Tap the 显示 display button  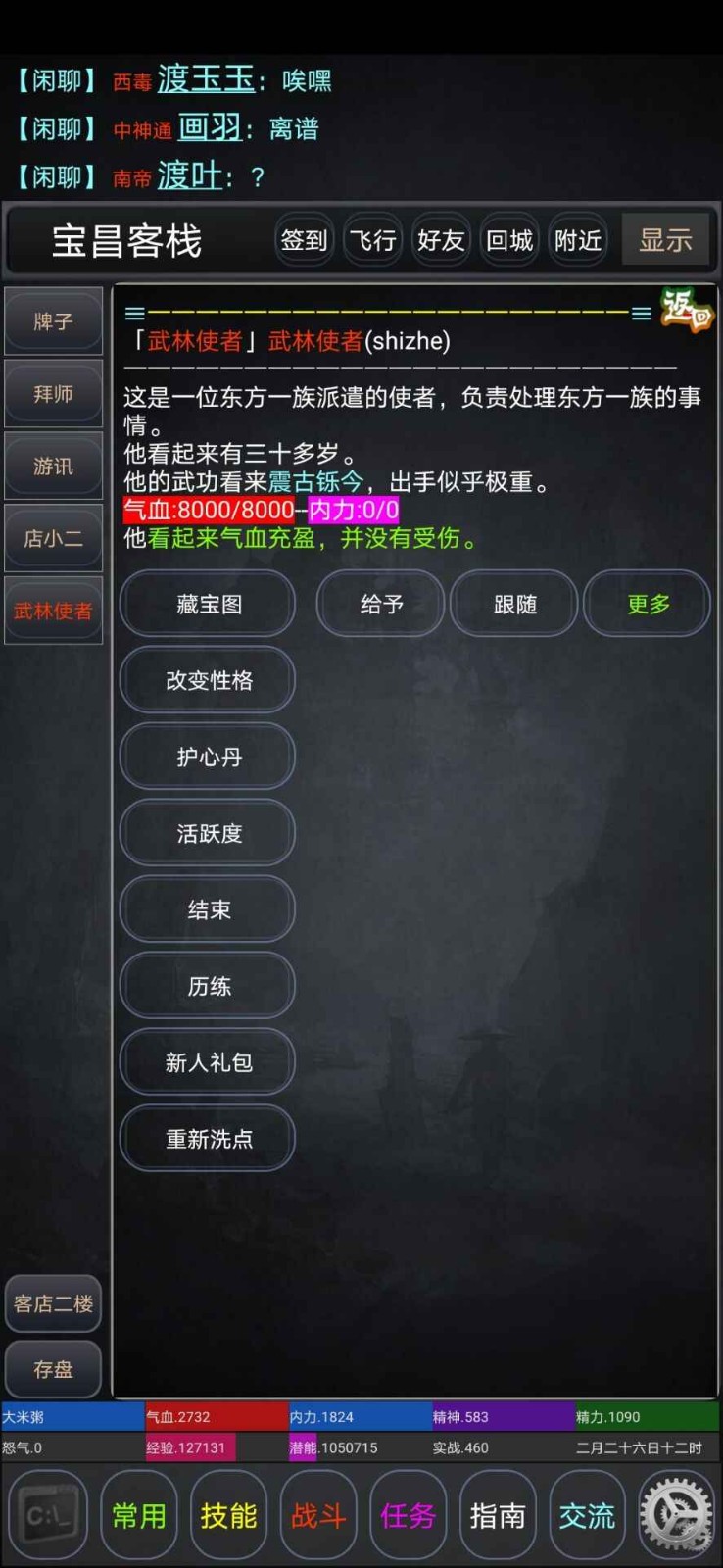point(665,239)
